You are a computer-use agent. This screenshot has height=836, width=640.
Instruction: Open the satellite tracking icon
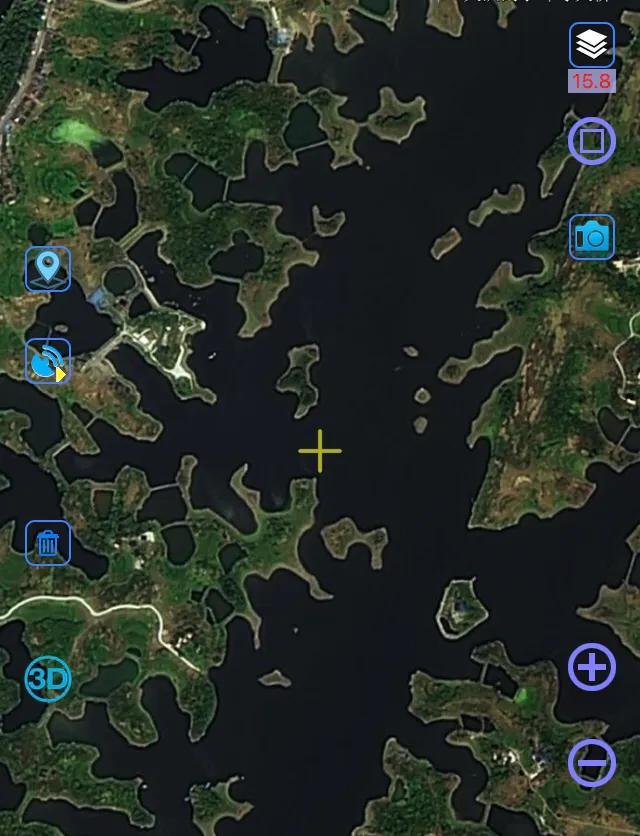pos(48,362)
